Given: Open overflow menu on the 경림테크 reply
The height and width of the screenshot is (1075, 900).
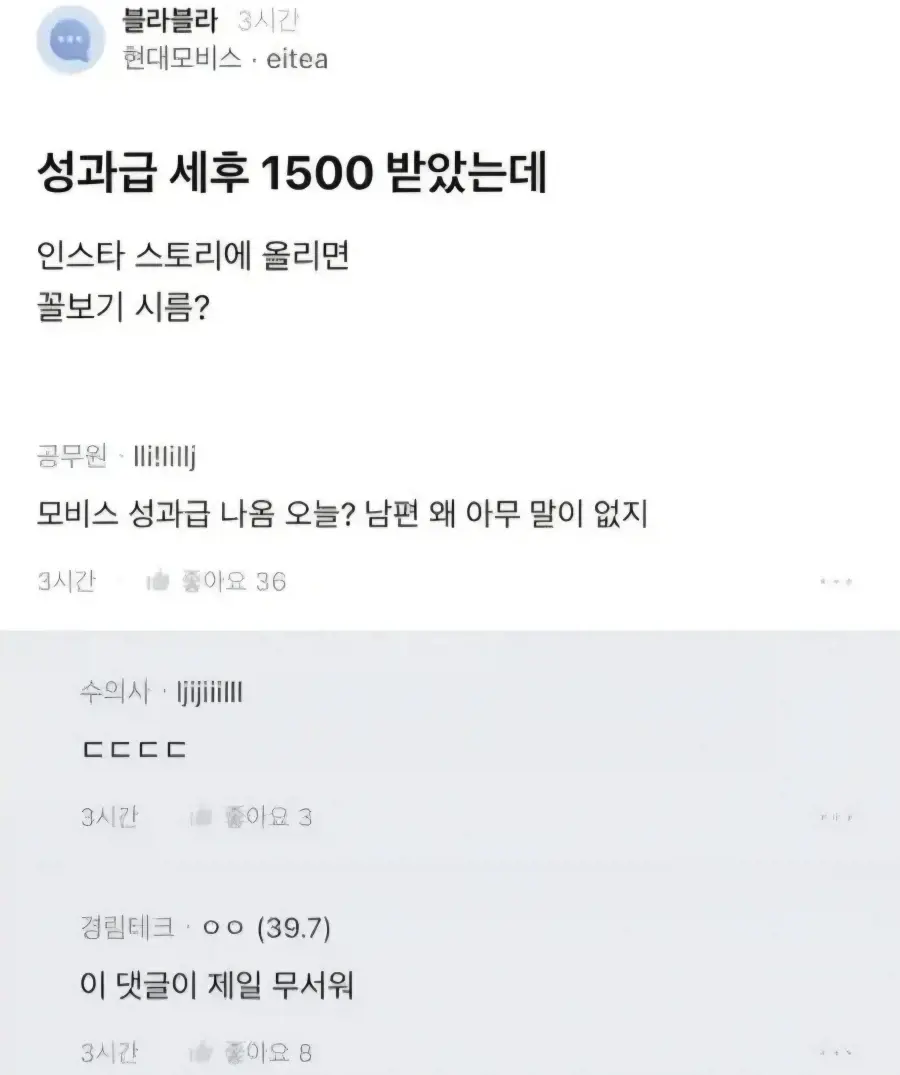Looking at the screenshot, I should tap(835, 1053).
